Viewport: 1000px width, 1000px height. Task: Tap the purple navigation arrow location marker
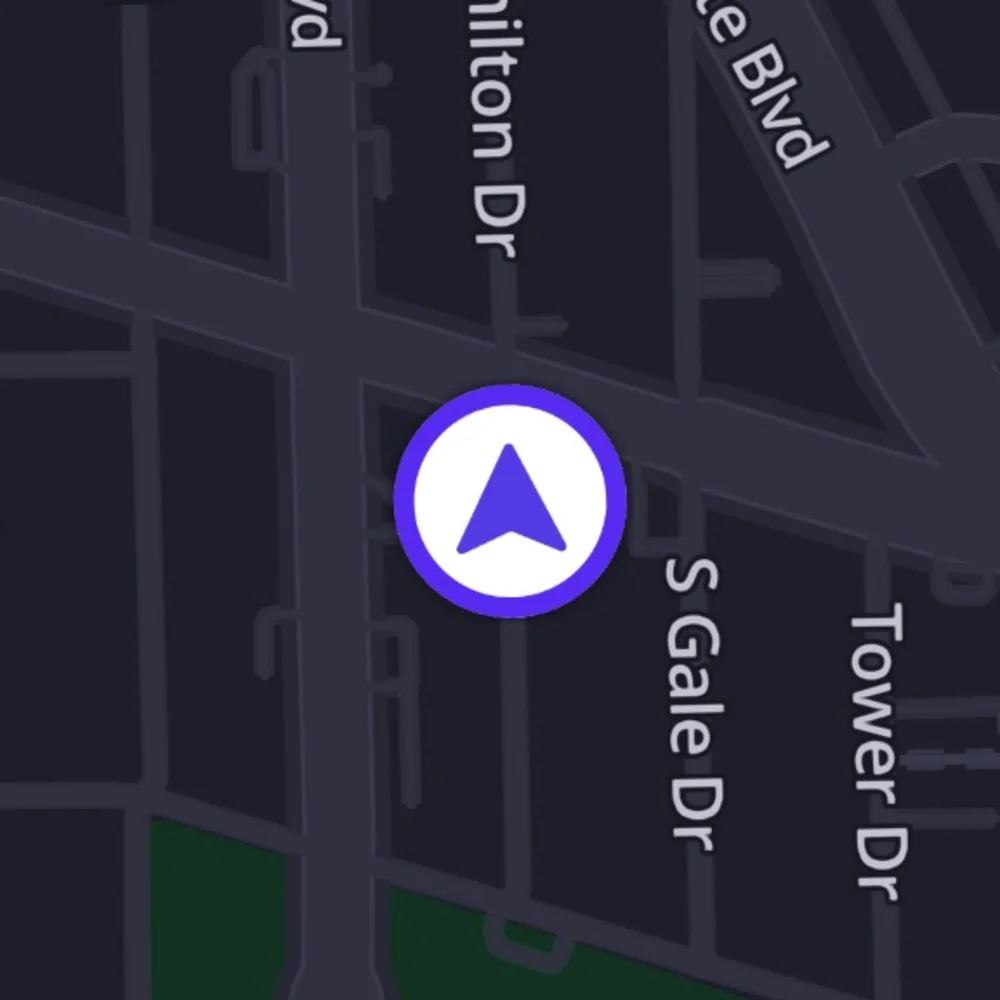510,501
